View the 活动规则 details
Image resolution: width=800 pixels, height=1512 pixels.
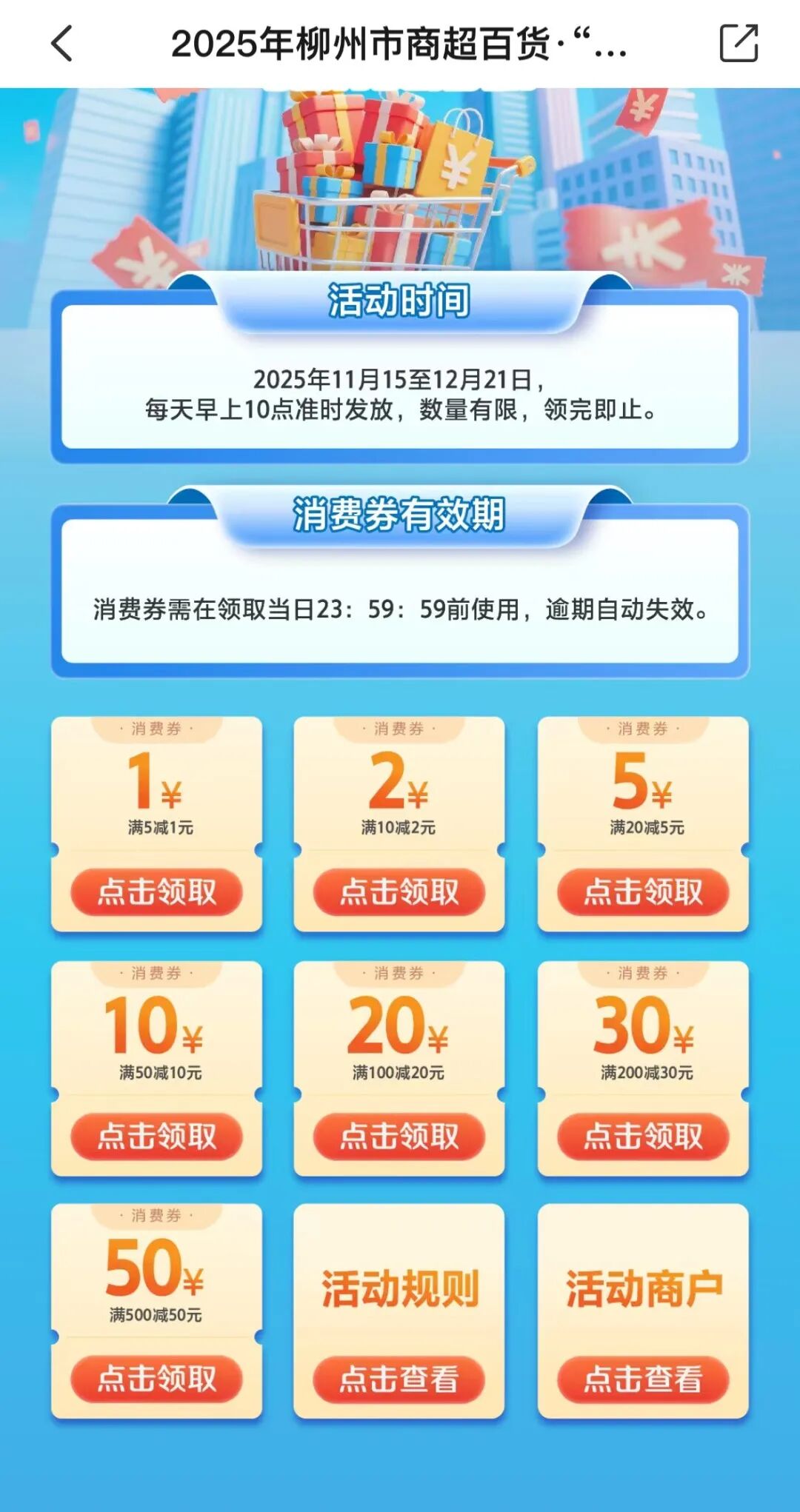point(399,1379)
